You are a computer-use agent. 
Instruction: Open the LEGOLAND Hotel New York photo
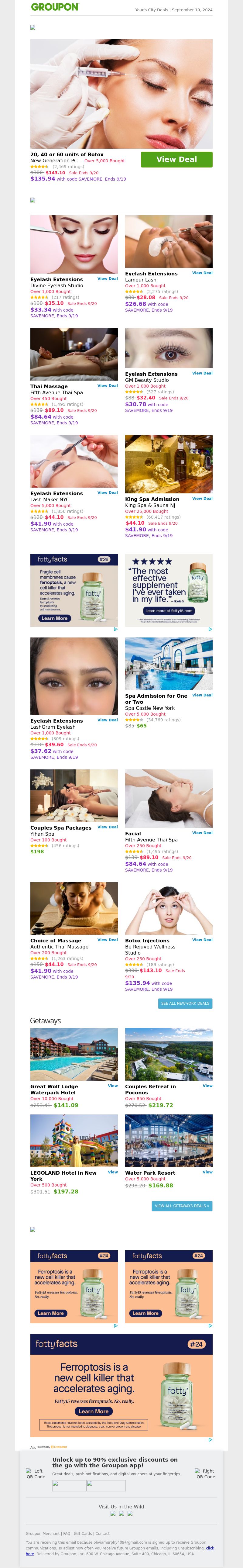click(x=74, y=1140)
